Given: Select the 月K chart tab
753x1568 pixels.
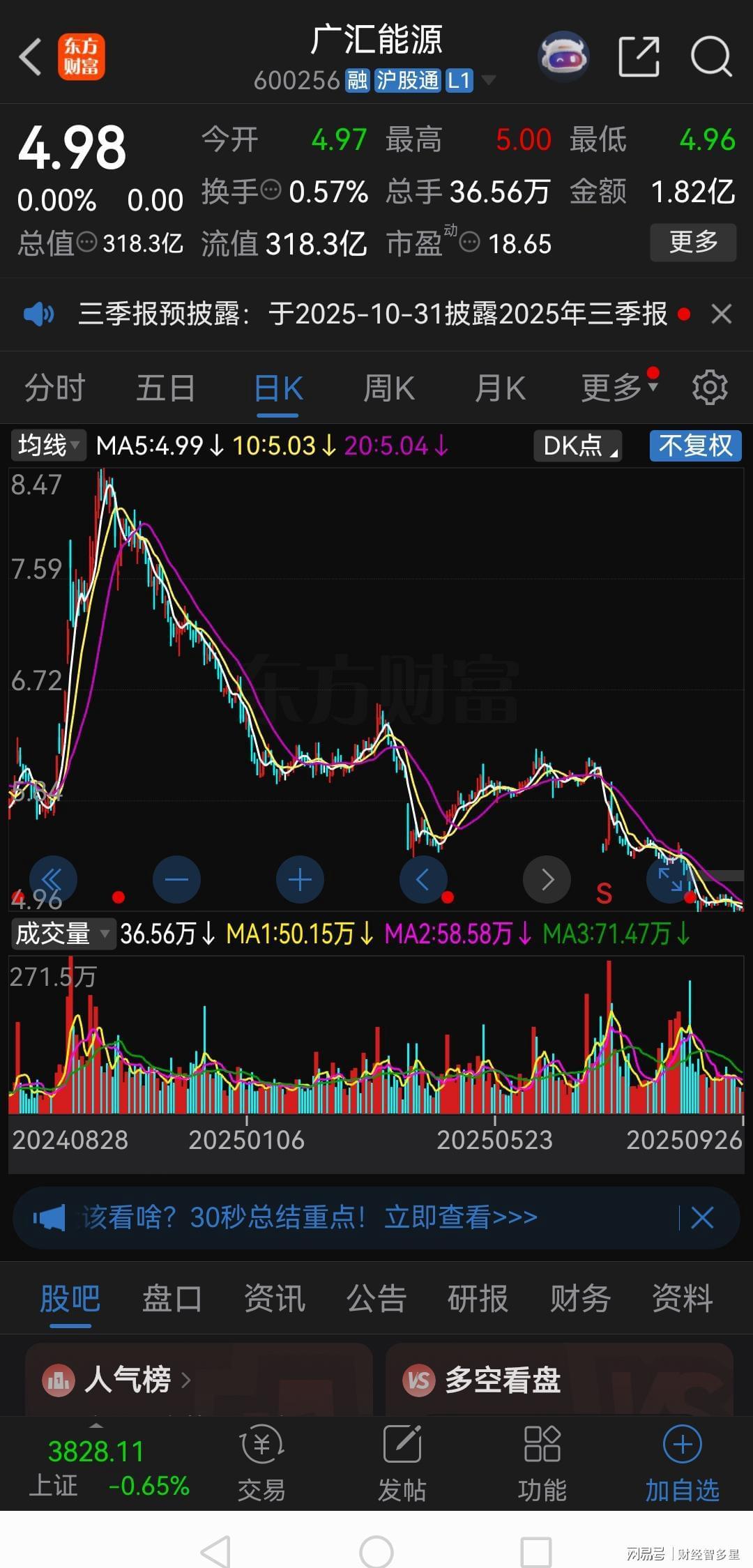Looking at the screenshot, I should [499, 388].
